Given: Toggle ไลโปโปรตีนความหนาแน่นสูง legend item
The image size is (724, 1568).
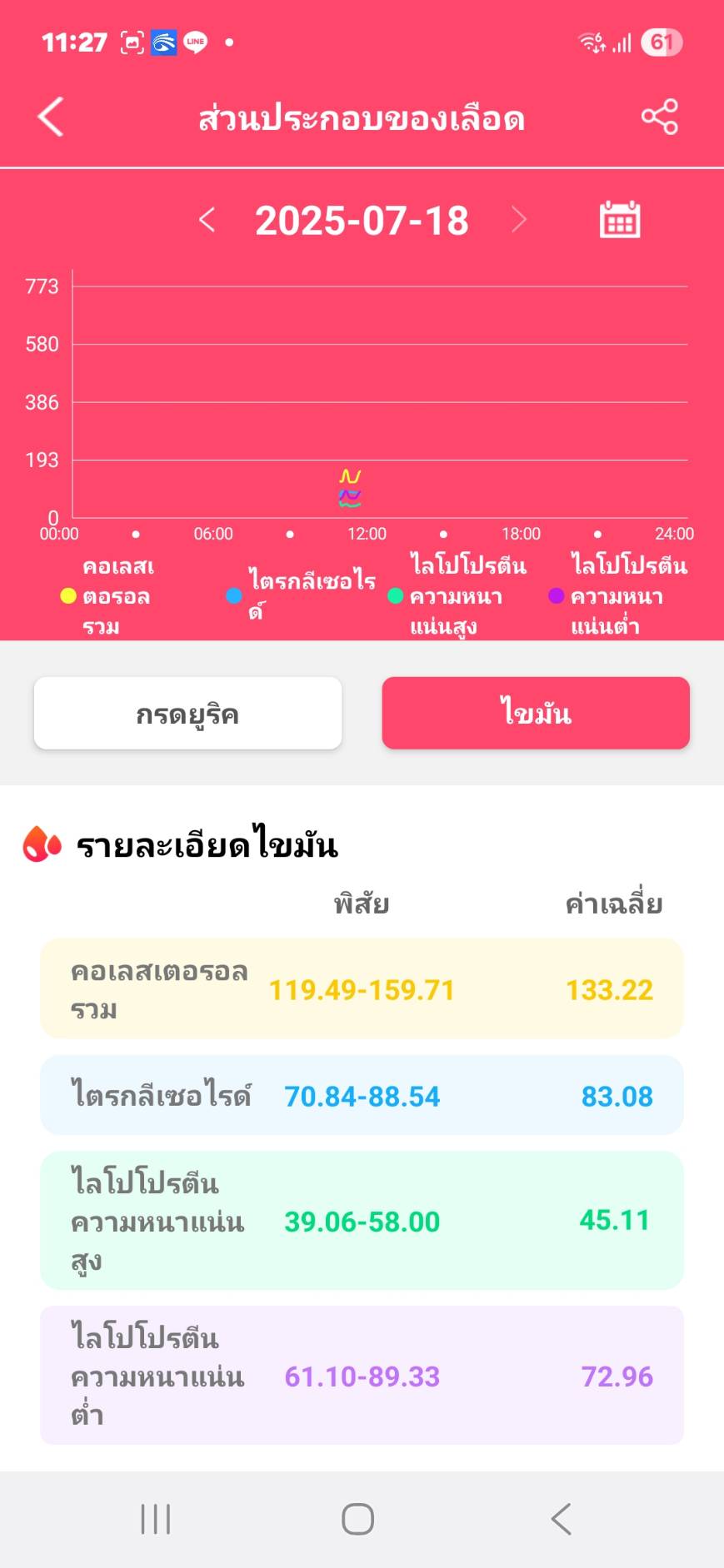Looking at the screenshot, I should [457, 596].
